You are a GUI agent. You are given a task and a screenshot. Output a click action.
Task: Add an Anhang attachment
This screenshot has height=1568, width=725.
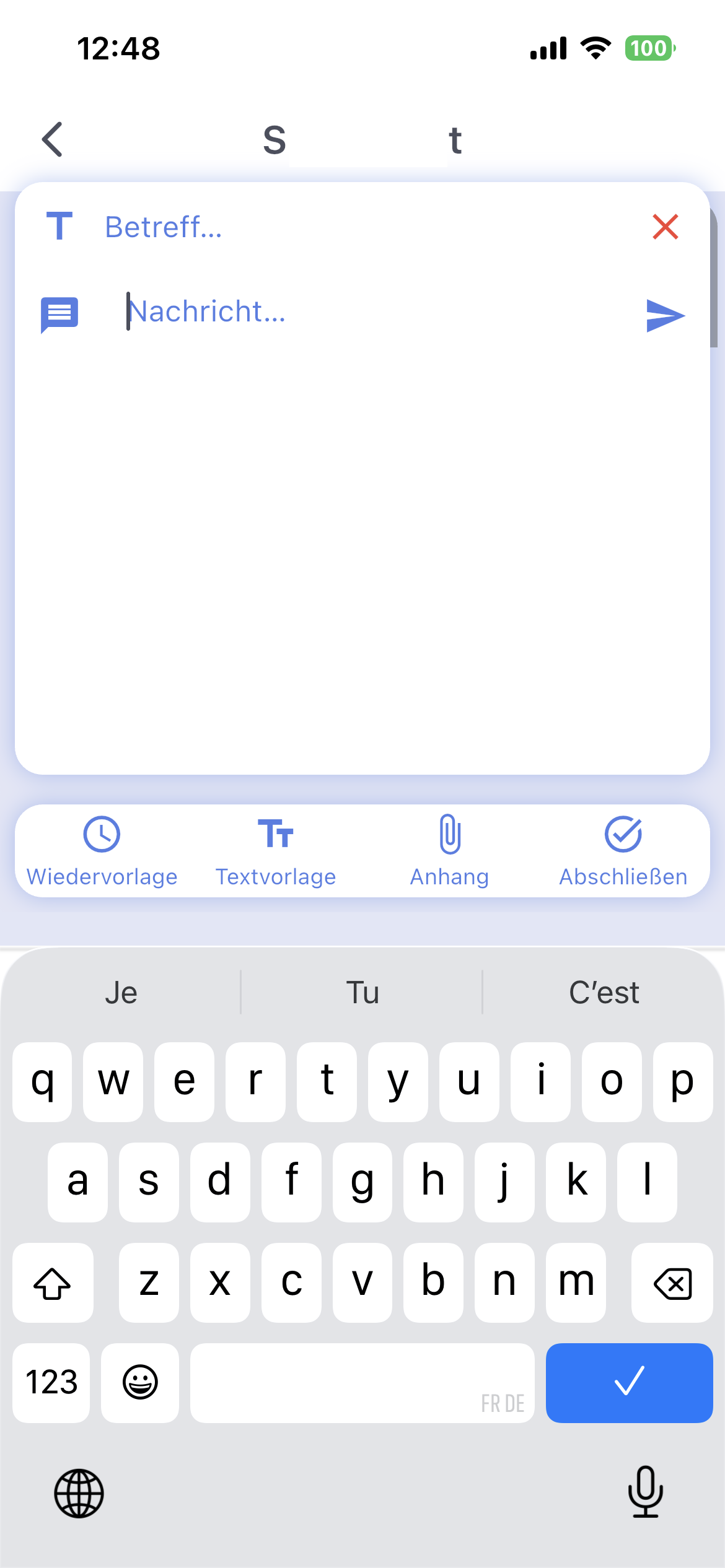pyautogui.click(x=450, y=852)
